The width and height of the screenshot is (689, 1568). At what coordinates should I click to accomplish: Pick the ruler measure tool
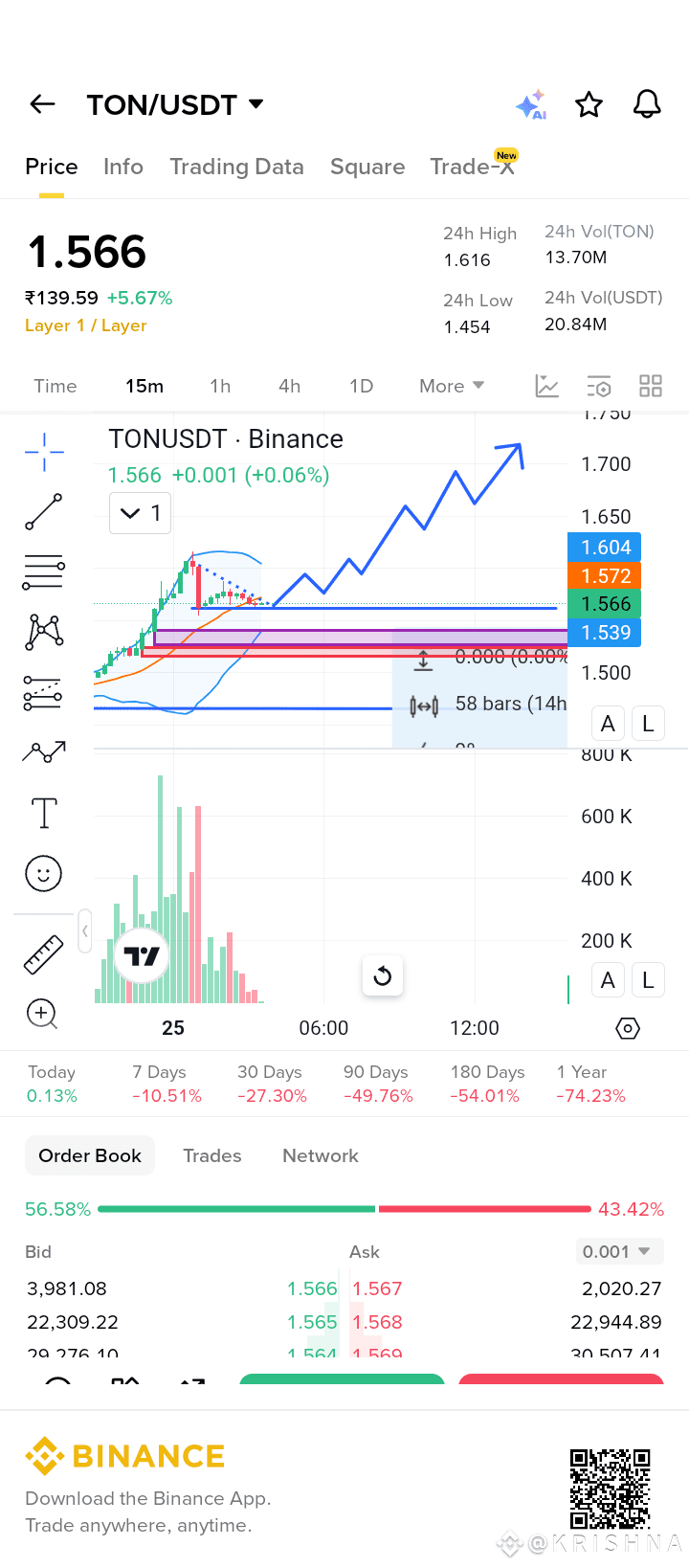(44, 954)
